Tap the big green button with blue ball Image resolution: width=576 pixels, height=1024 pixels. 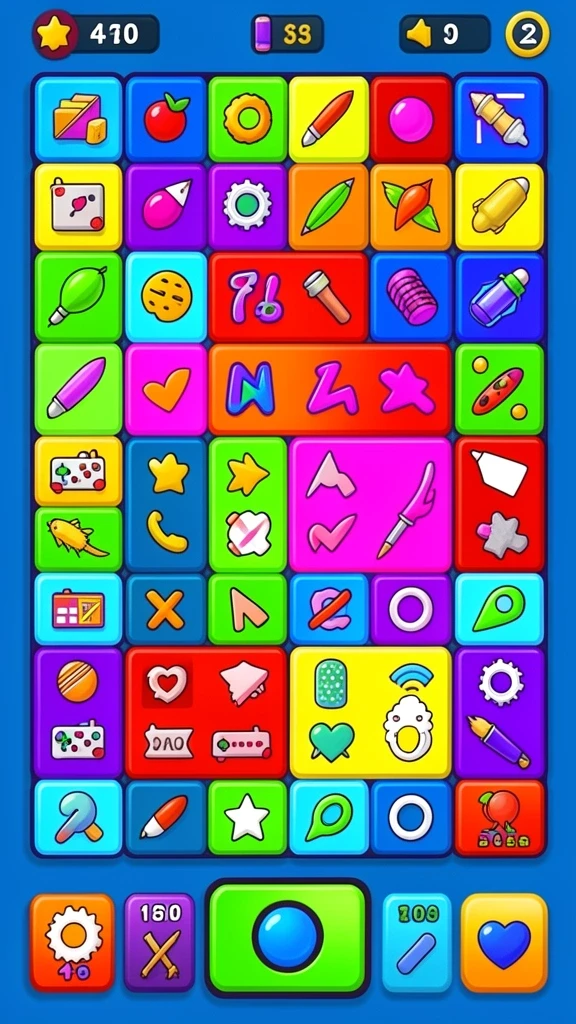pyautogui.click(x=287, y=939)
